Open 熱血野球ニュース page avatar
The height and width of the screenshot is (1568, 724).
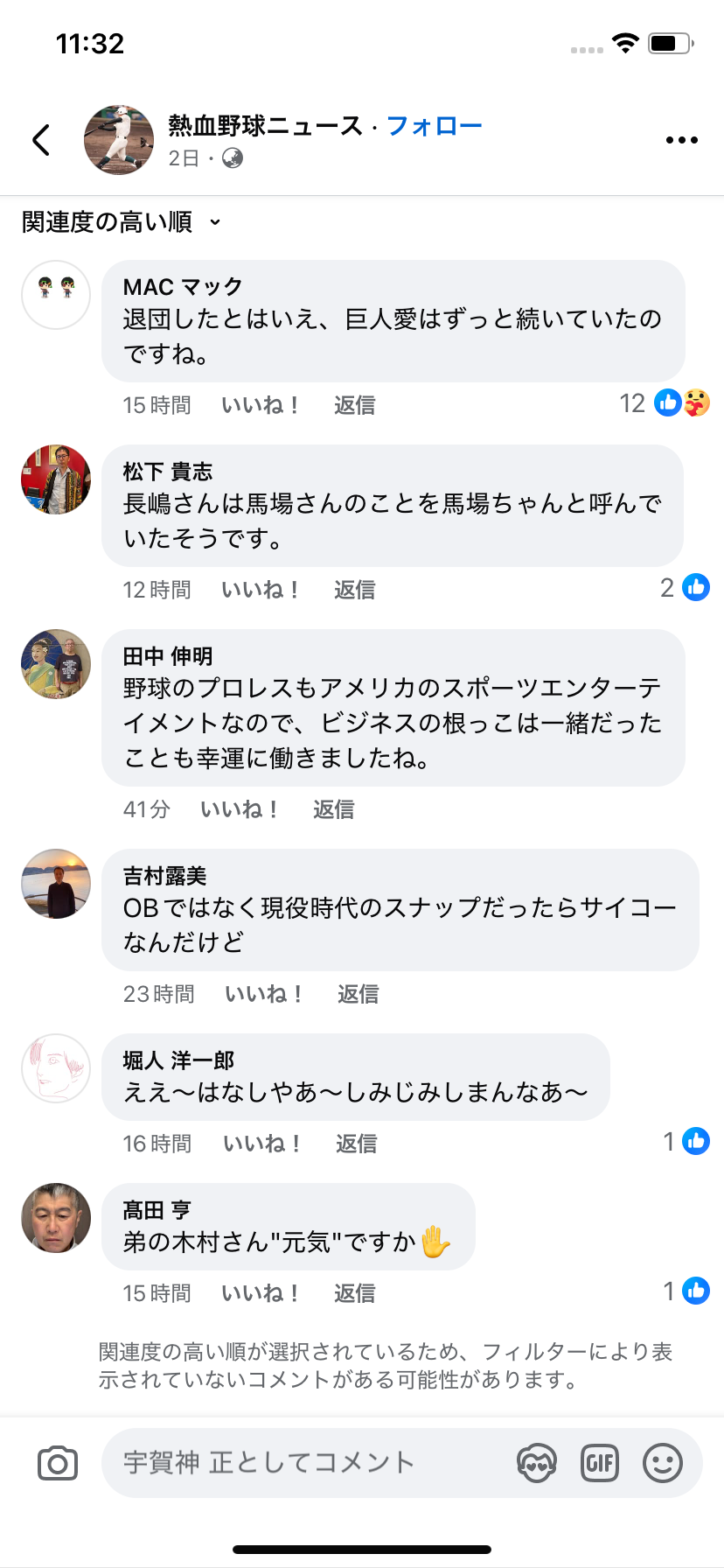(119, 140)
